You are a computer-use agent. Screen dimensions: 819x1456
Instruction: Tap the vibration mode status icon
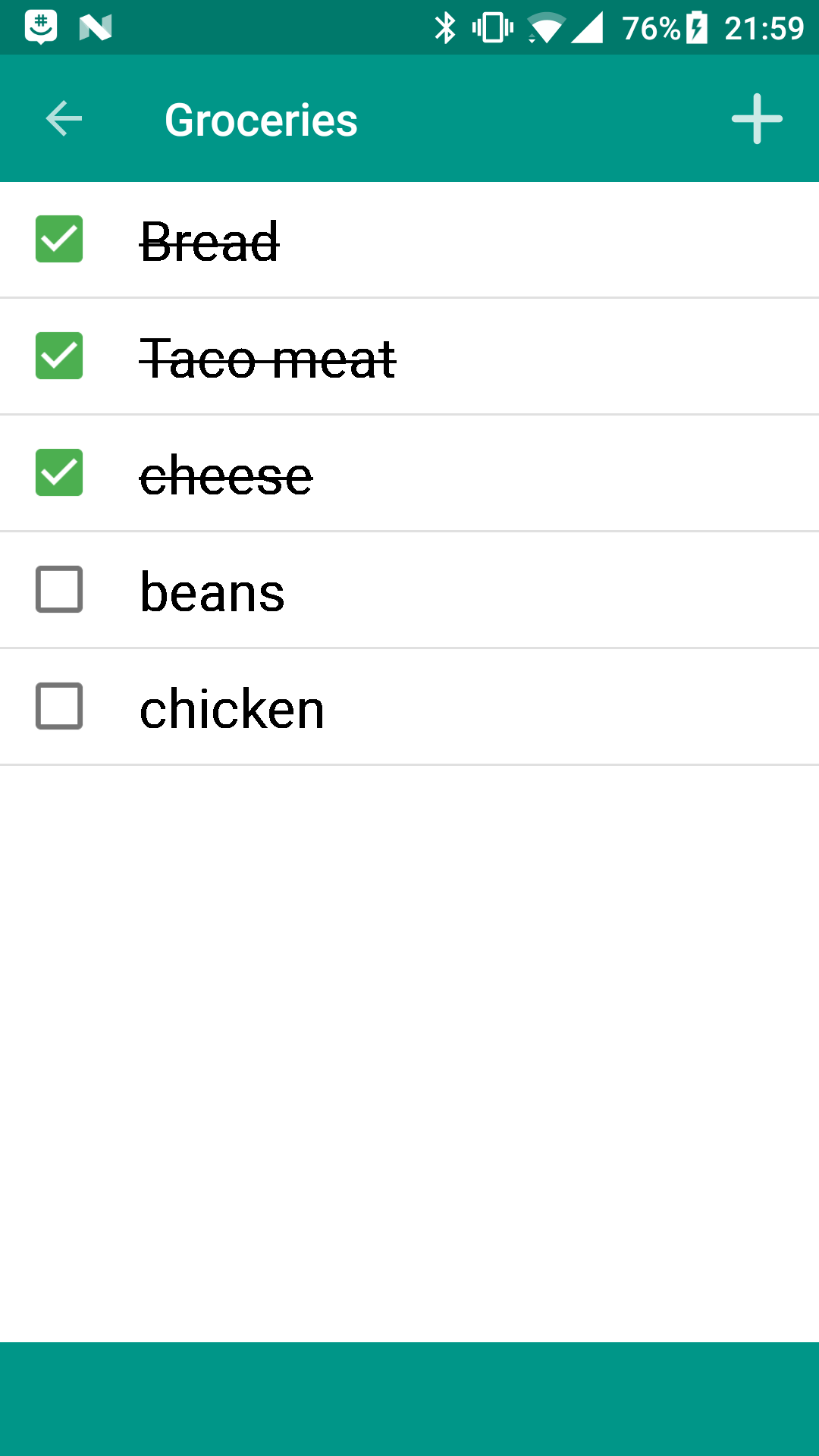click(x=494, y=27)
